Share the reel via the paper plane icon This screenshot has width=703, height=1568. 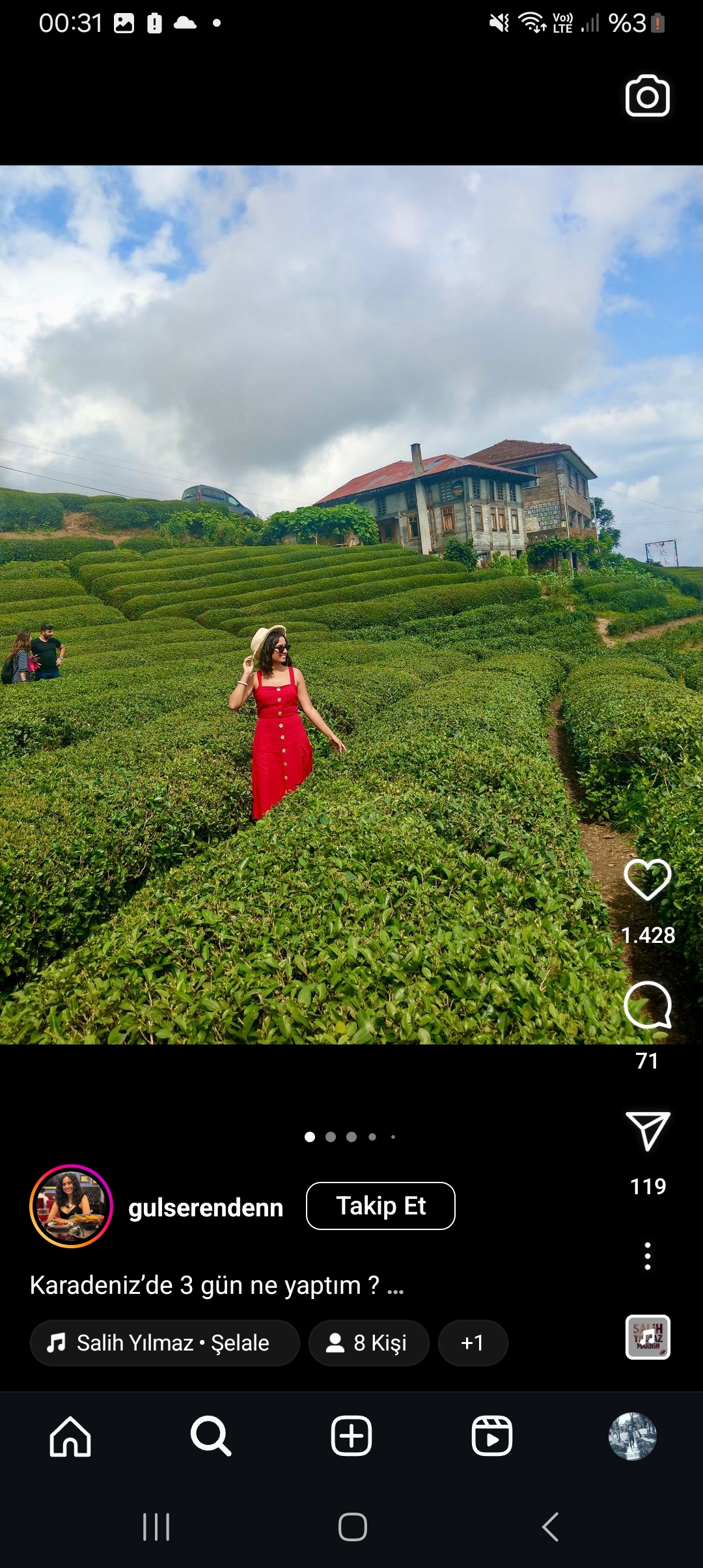648,1130
